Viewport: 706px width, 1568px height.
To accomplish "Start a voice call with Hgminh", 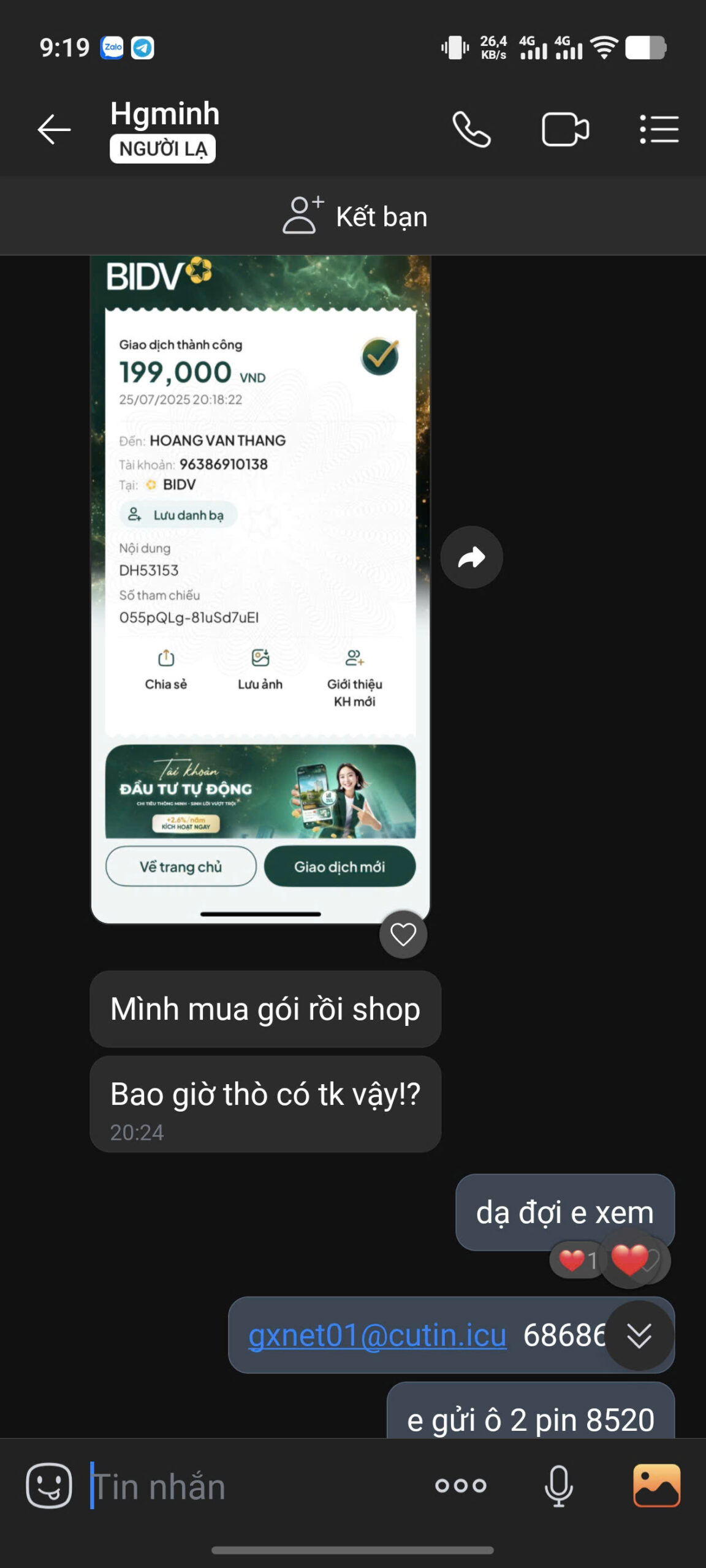I will pos(471,130).
